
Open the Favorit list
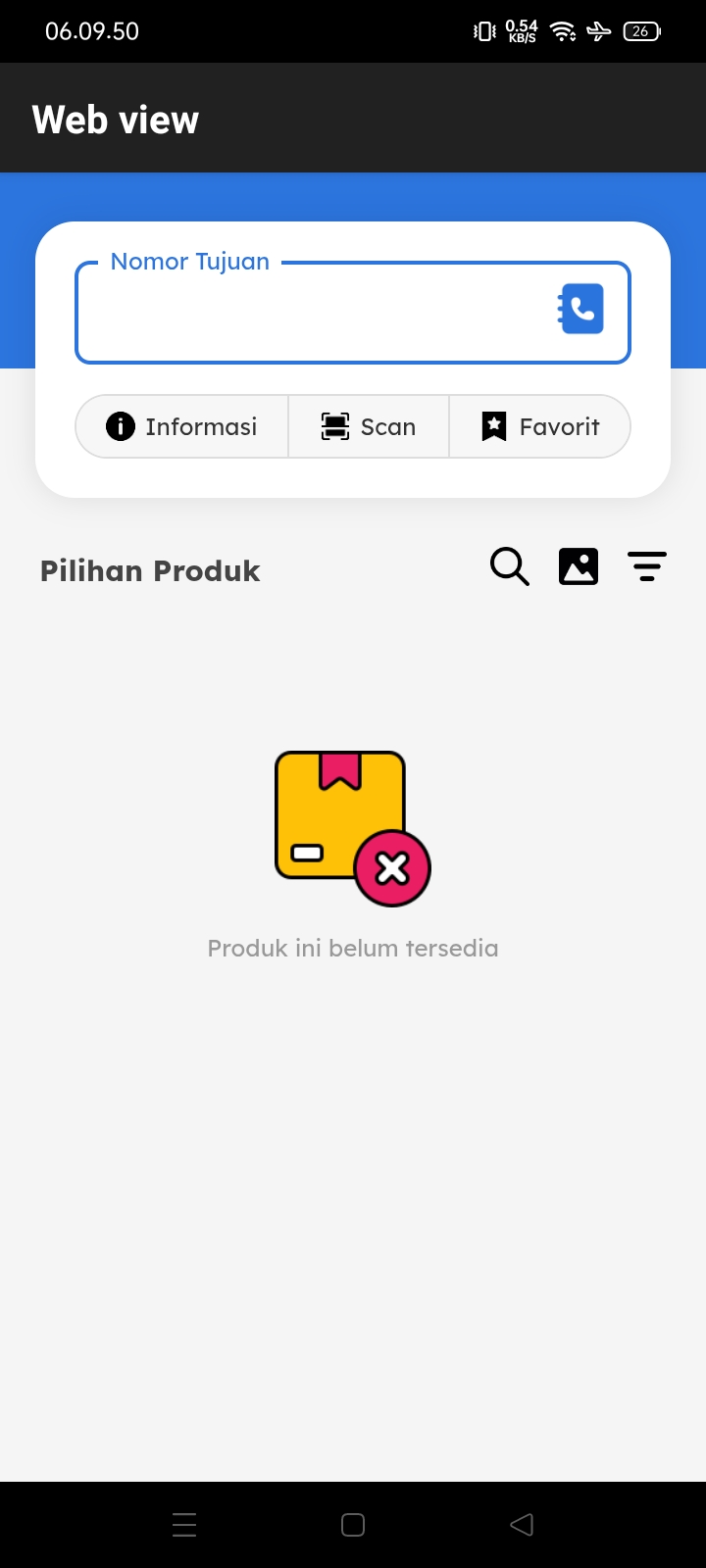tap(540, 426)
